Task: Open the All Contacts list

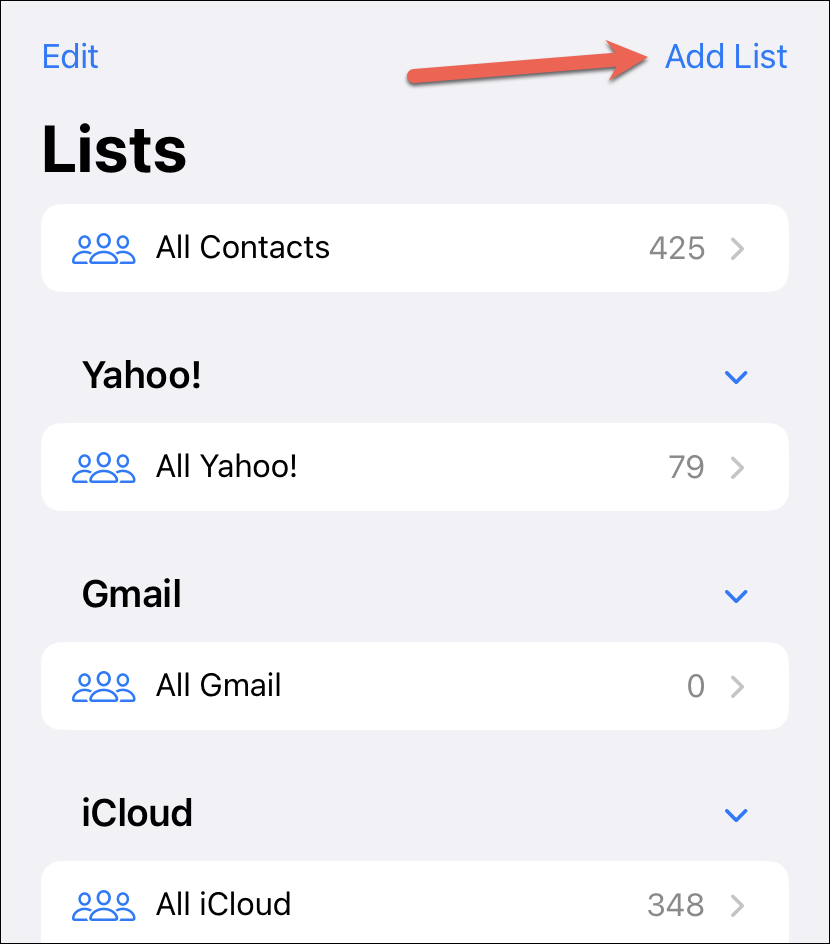Action: coord(414,248)
